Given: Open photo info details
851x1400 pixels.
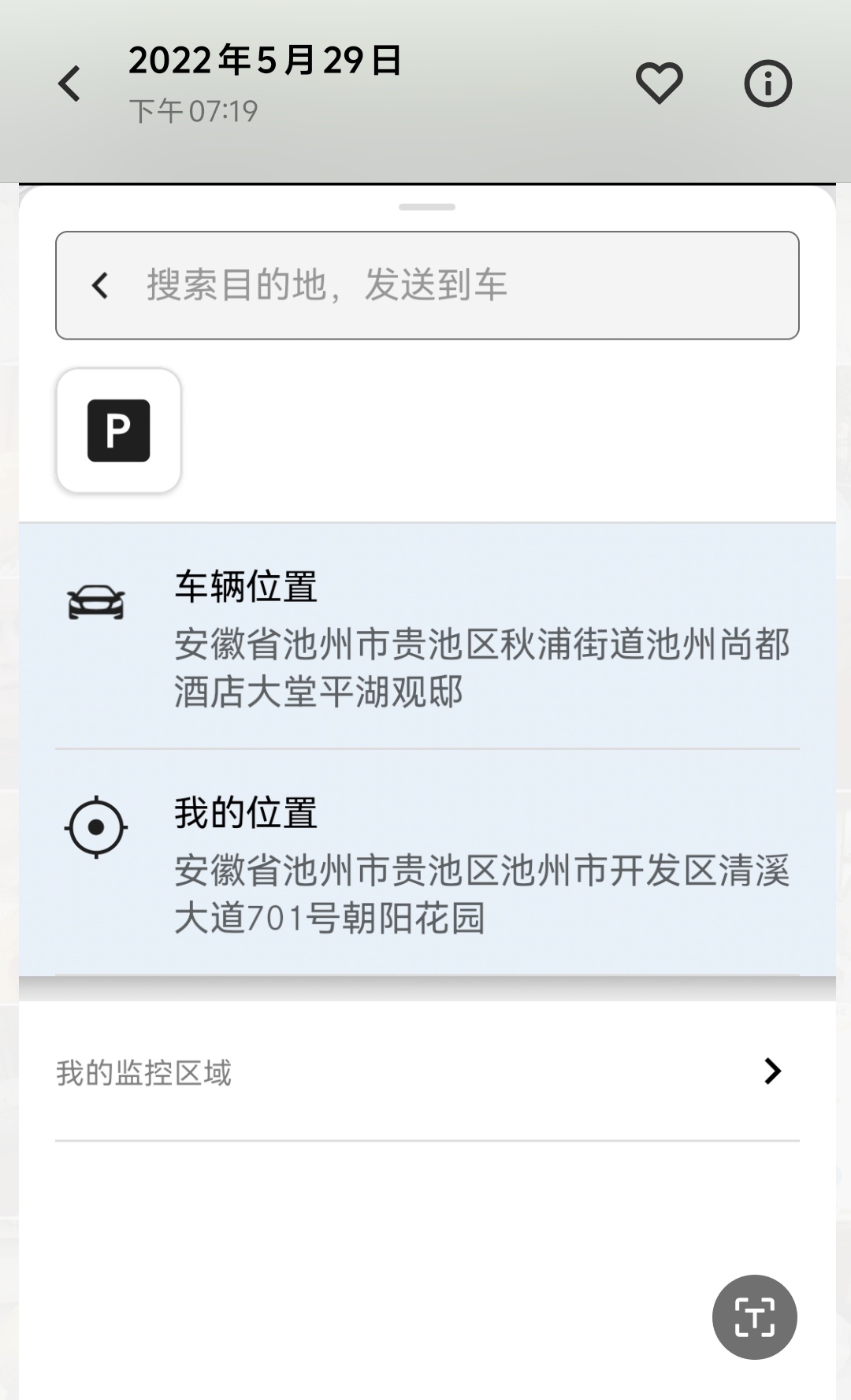Looking at the screenshot, I should (x=767, y=84).
